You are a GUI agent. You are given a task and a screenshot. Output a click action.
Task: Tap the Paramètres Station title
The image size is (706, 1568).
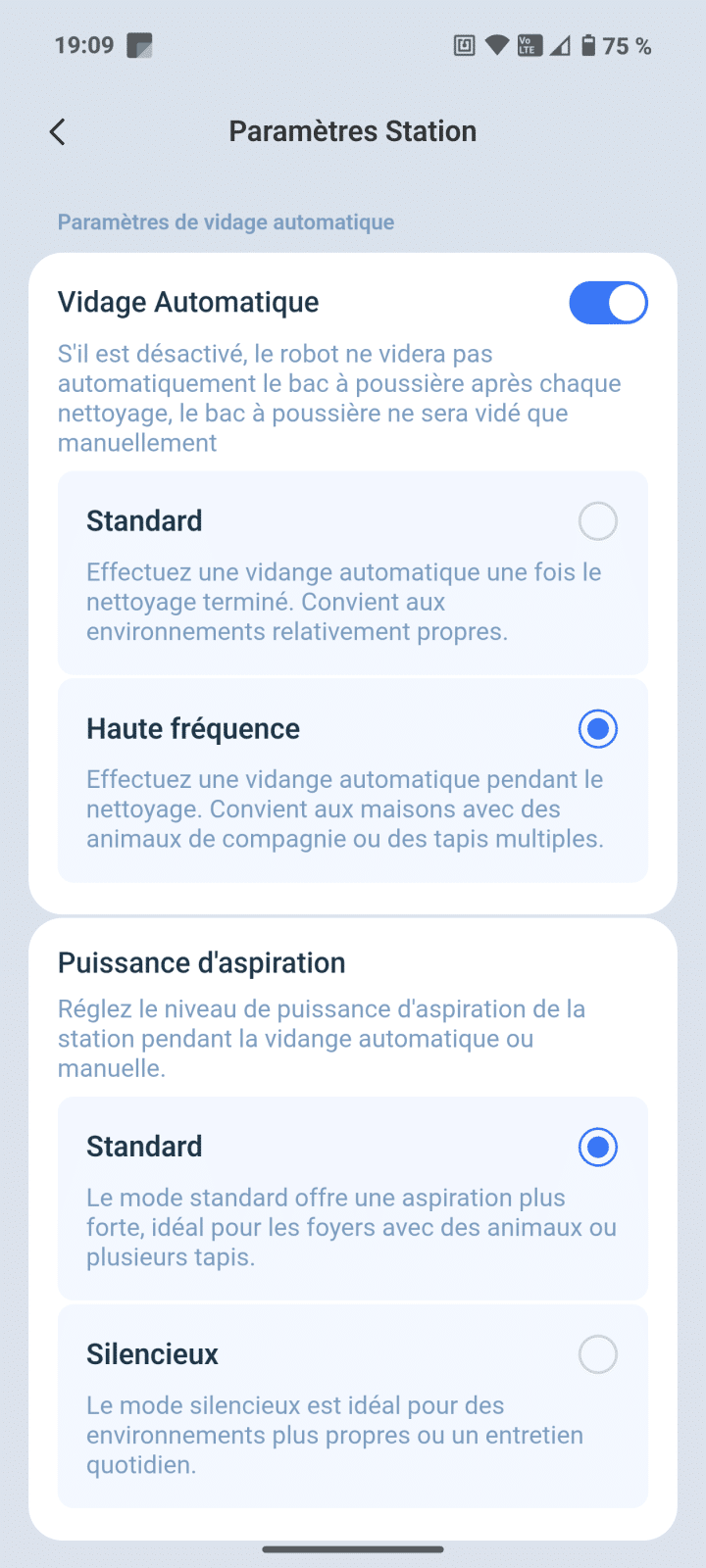click(x=353, y=130)
